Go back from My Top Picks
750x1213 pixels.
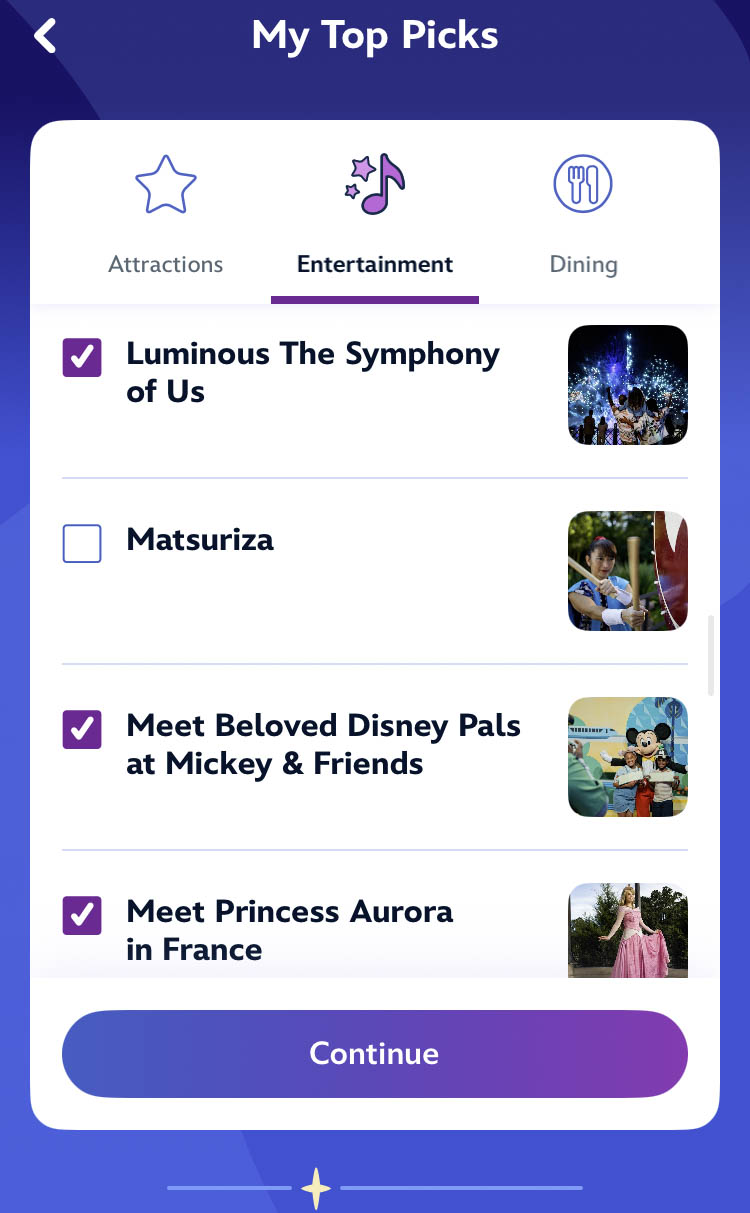click(x=46, y=36)
